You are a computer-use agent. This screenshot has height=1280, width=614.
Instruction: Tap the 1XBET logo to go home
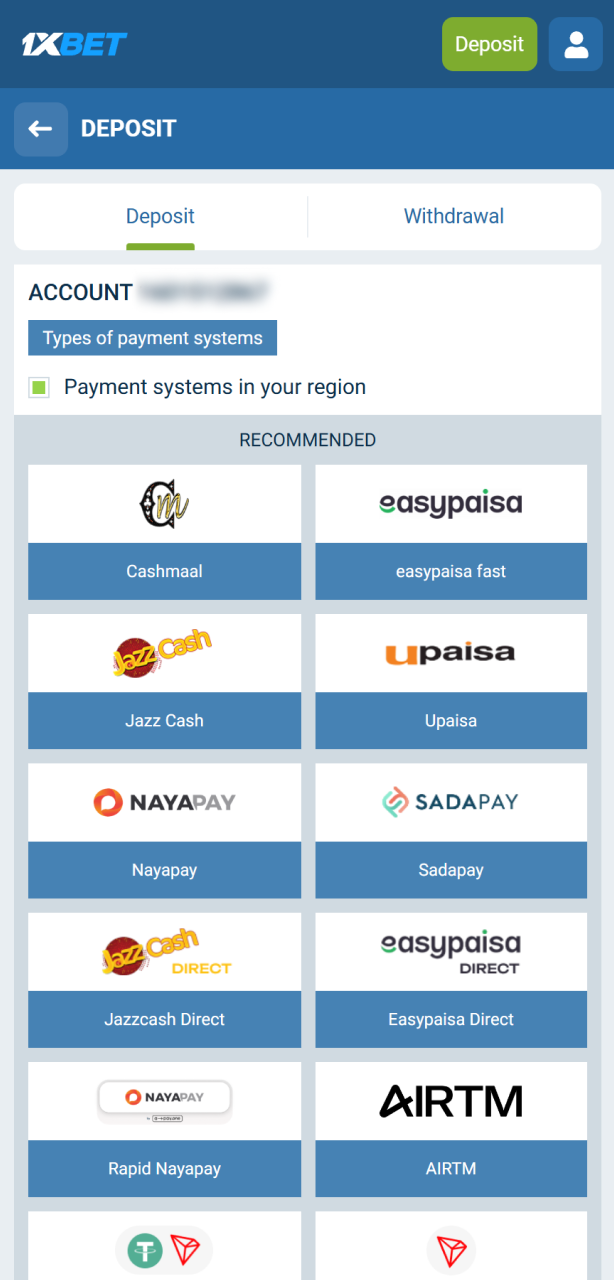[x=75, y=44]
